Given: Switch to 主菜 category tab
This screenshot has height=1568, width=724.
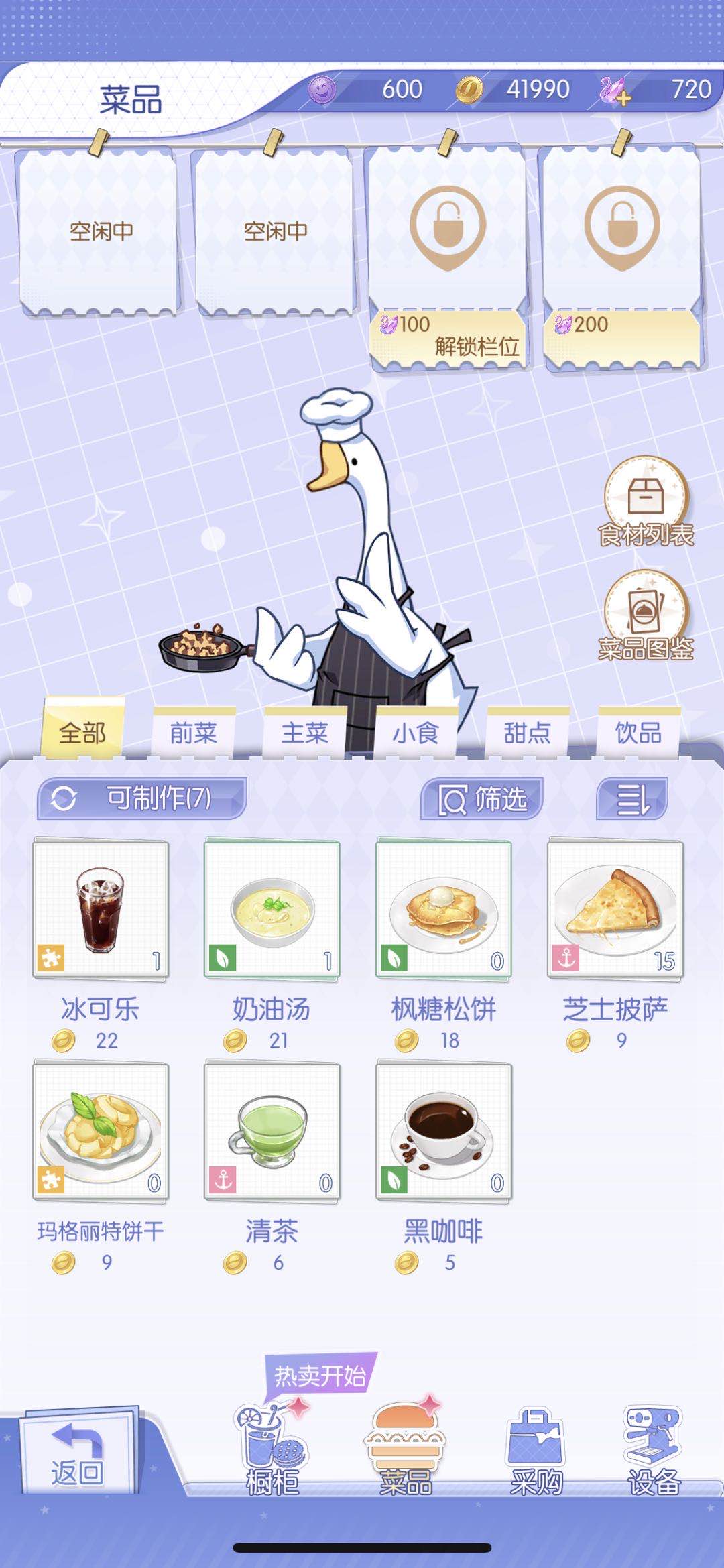Looking at the screenshot, I should tap(305, 733).
